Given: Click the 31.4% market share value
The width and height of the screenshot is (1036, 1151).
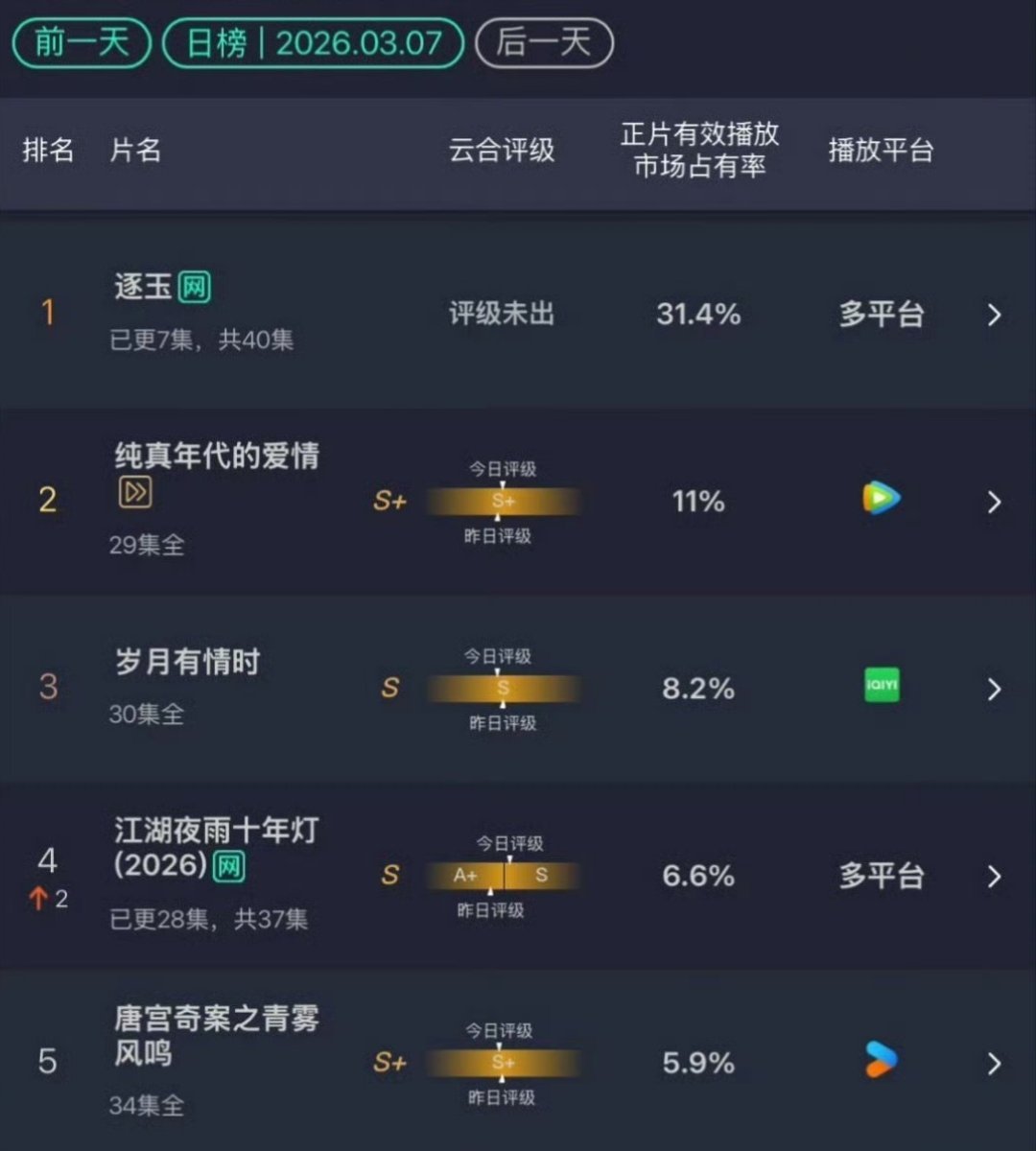Looking at the screenshot, I should coord(697,315).
